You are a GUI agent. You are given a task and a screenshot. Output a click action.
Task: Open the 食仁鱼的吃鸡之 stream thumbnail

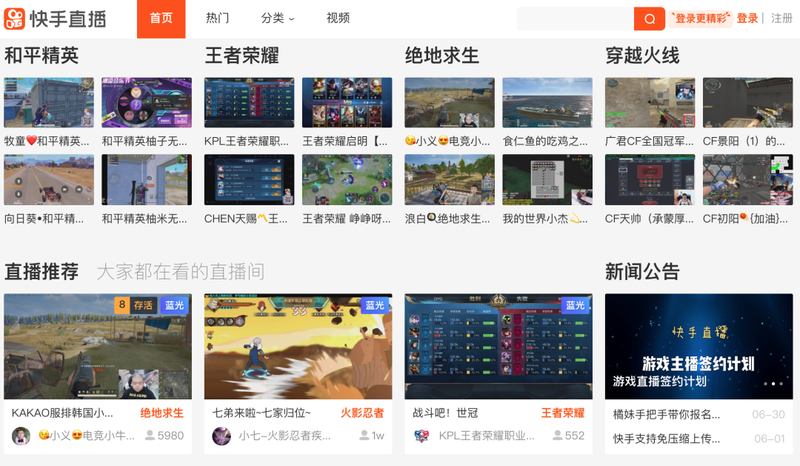(547, 103)
